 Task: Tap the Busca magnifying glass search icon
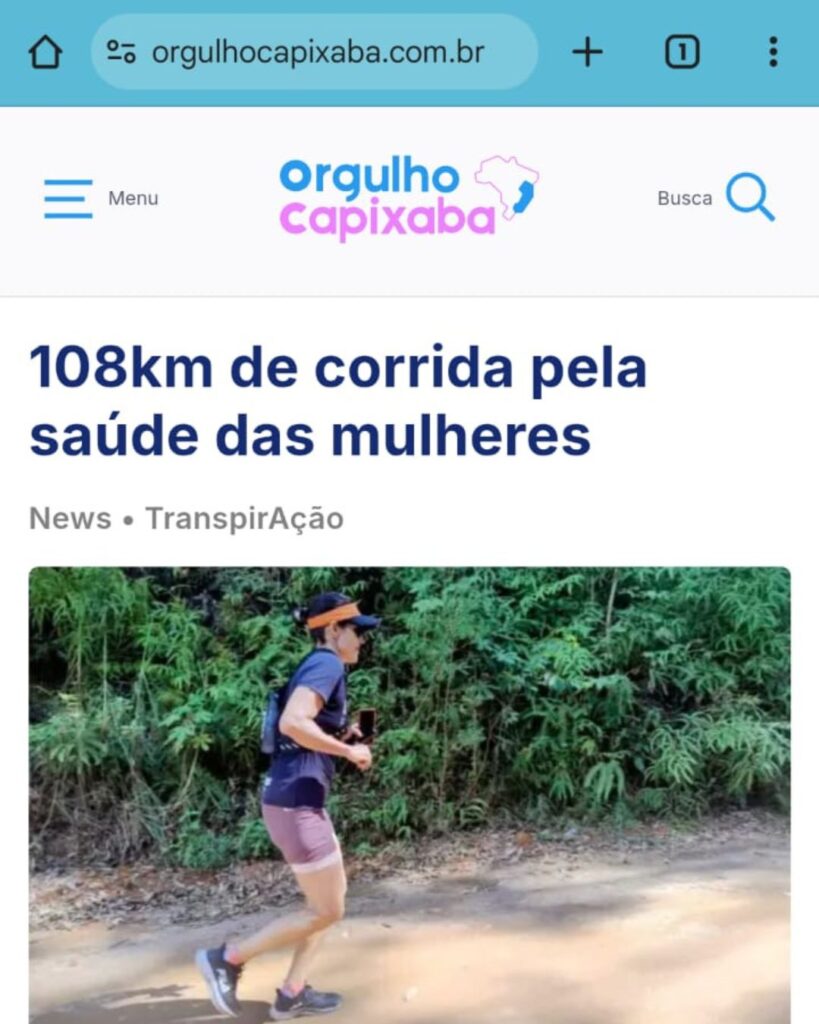tap(749, 198)
